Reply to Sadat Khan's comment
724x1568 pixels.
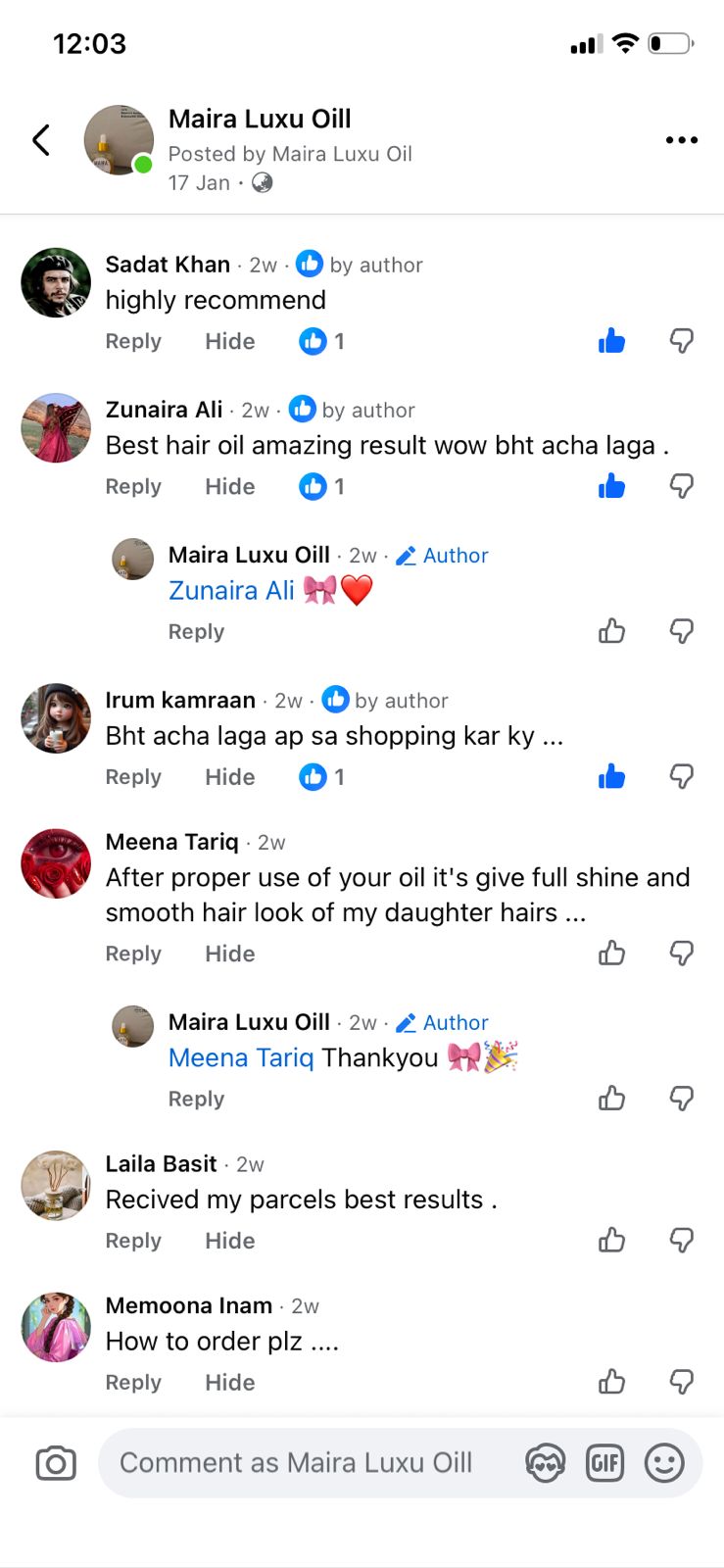coord(133,341)
